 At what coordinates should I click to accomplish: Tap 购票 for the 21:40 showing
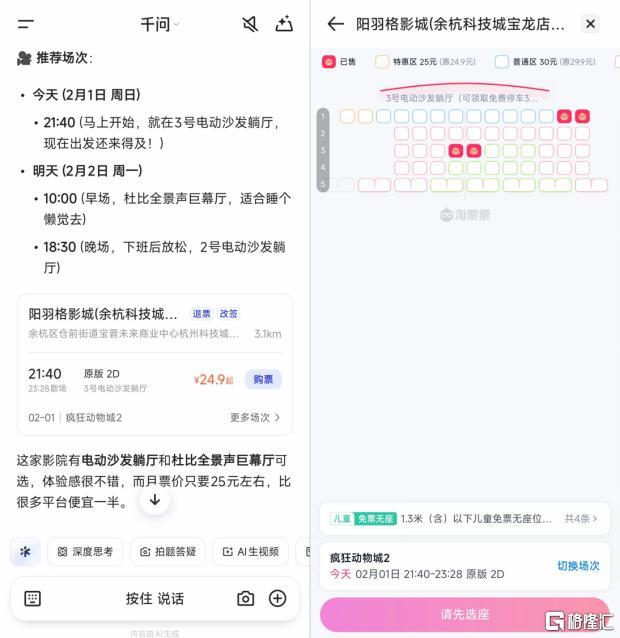[x=263, y=379]
